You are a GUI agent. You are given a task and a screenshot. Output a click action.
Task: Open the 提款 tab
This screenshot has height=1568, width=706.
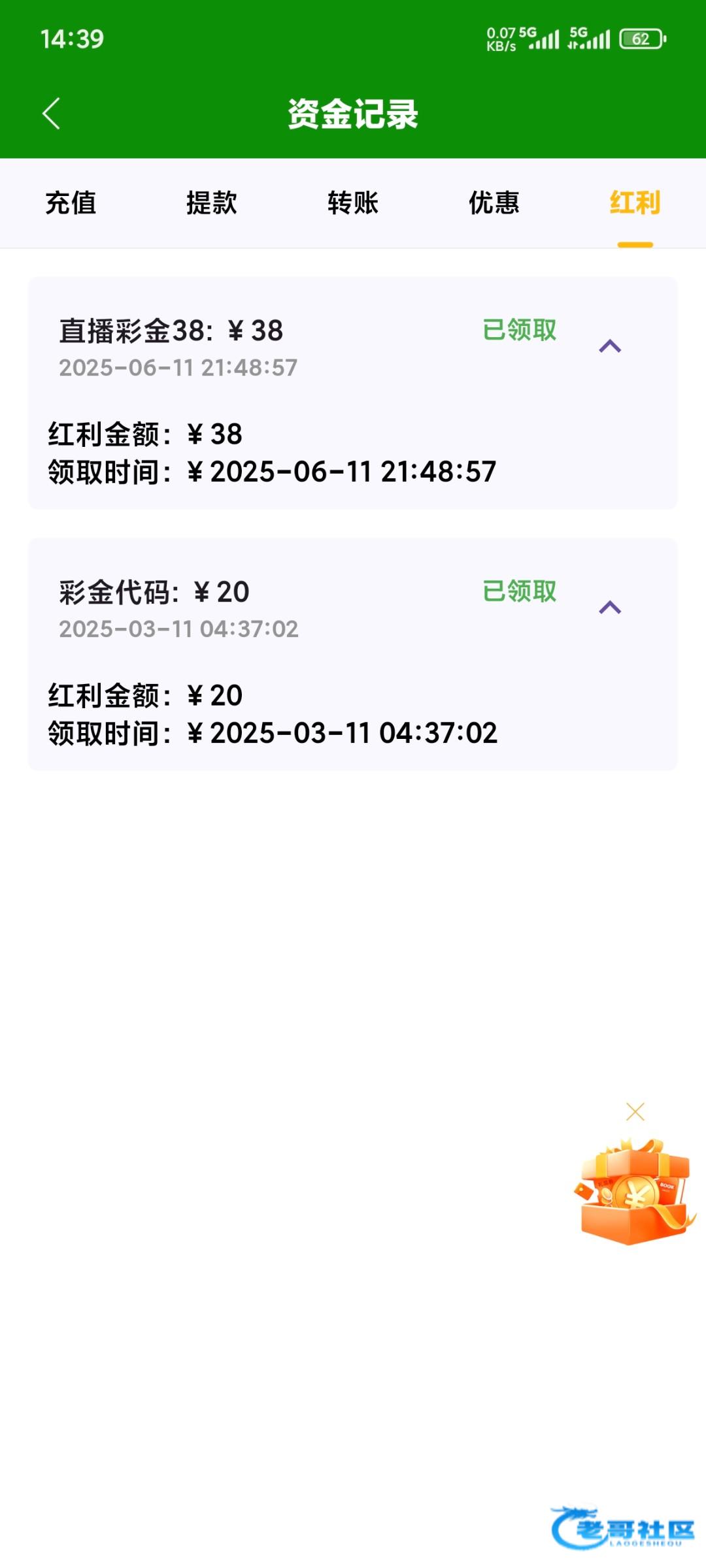pos(211,203)
